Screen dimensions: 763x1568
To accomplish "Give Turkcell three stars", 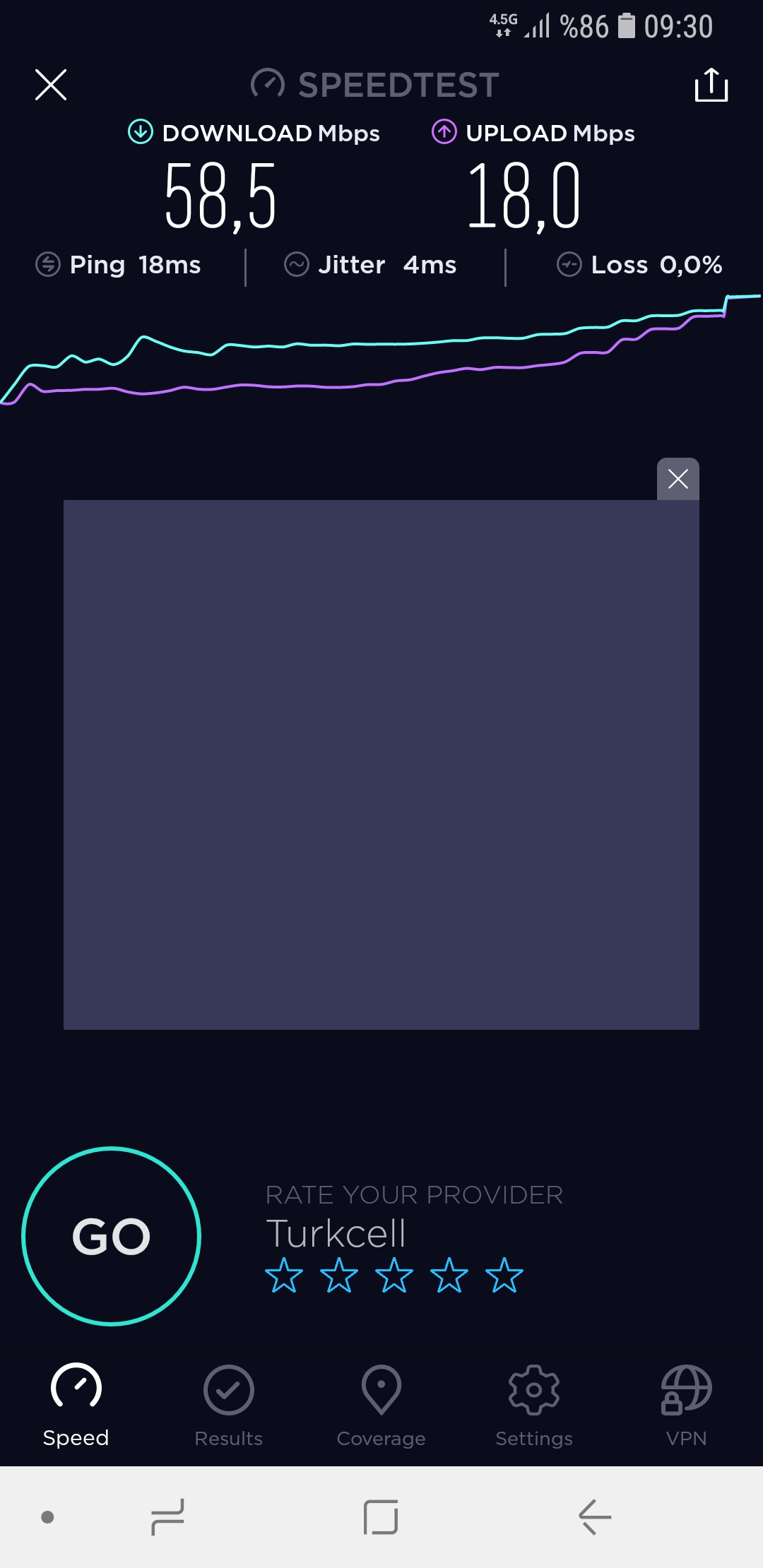I will (x=394, y=1275).
